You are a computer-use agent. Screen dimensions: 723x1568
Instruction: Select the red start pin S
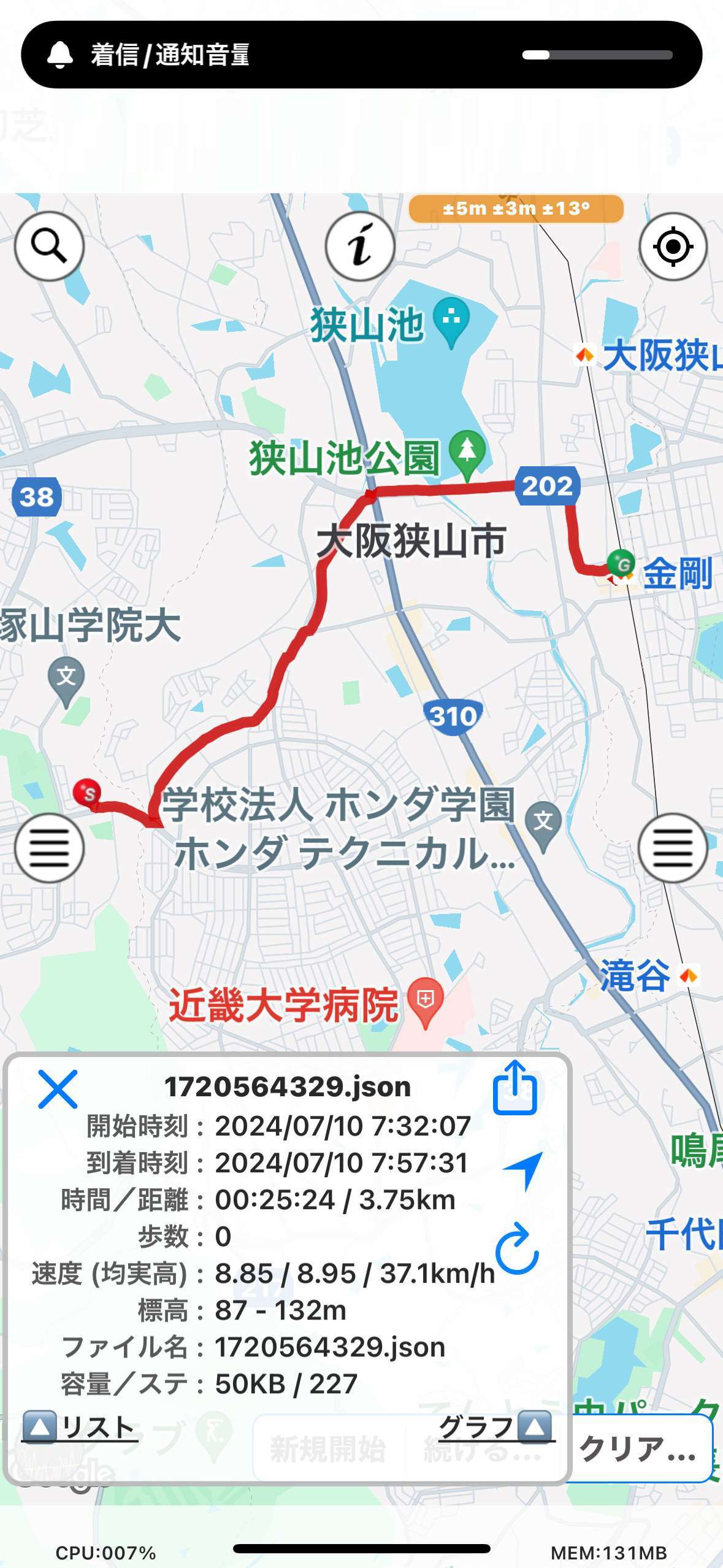(x=87, y=793)
